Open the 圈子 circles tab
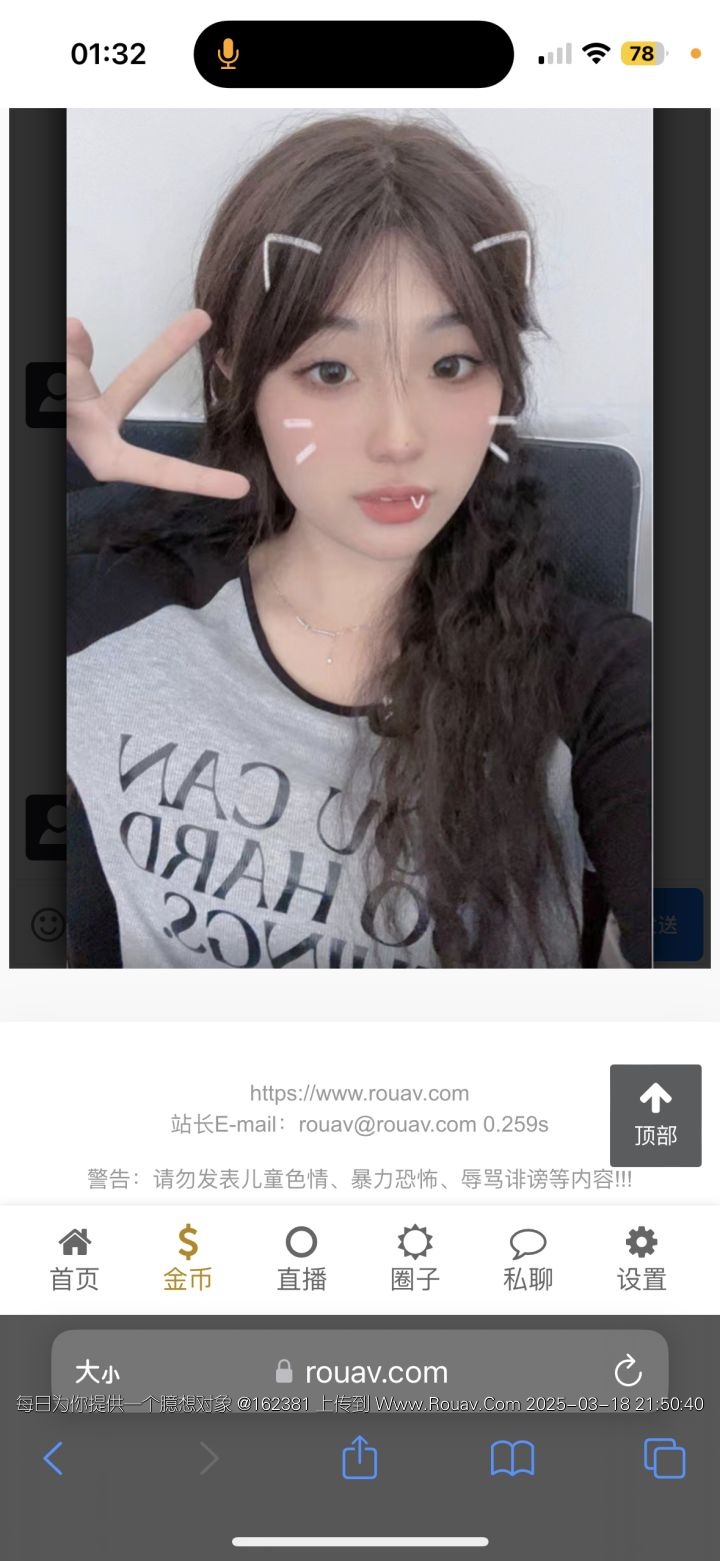Image resolution: width=720 pixels, height=1561 pixels. click(414, 1260)
